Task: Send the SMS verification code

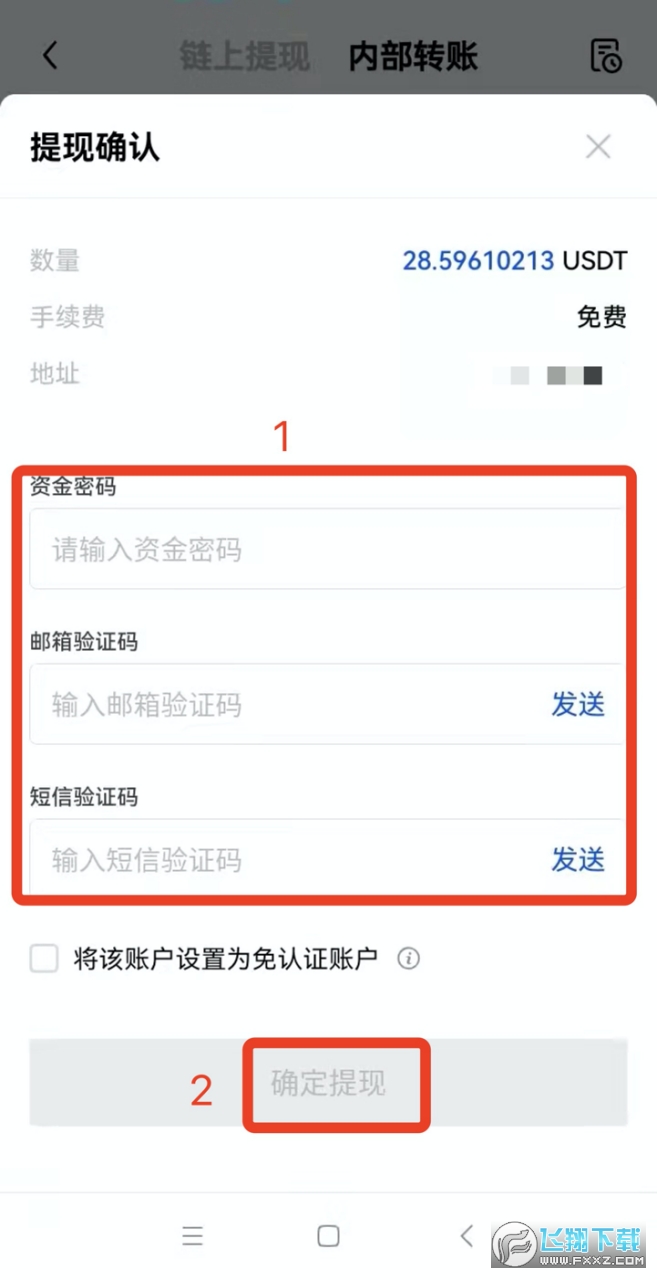Action: tap(578, 859)
